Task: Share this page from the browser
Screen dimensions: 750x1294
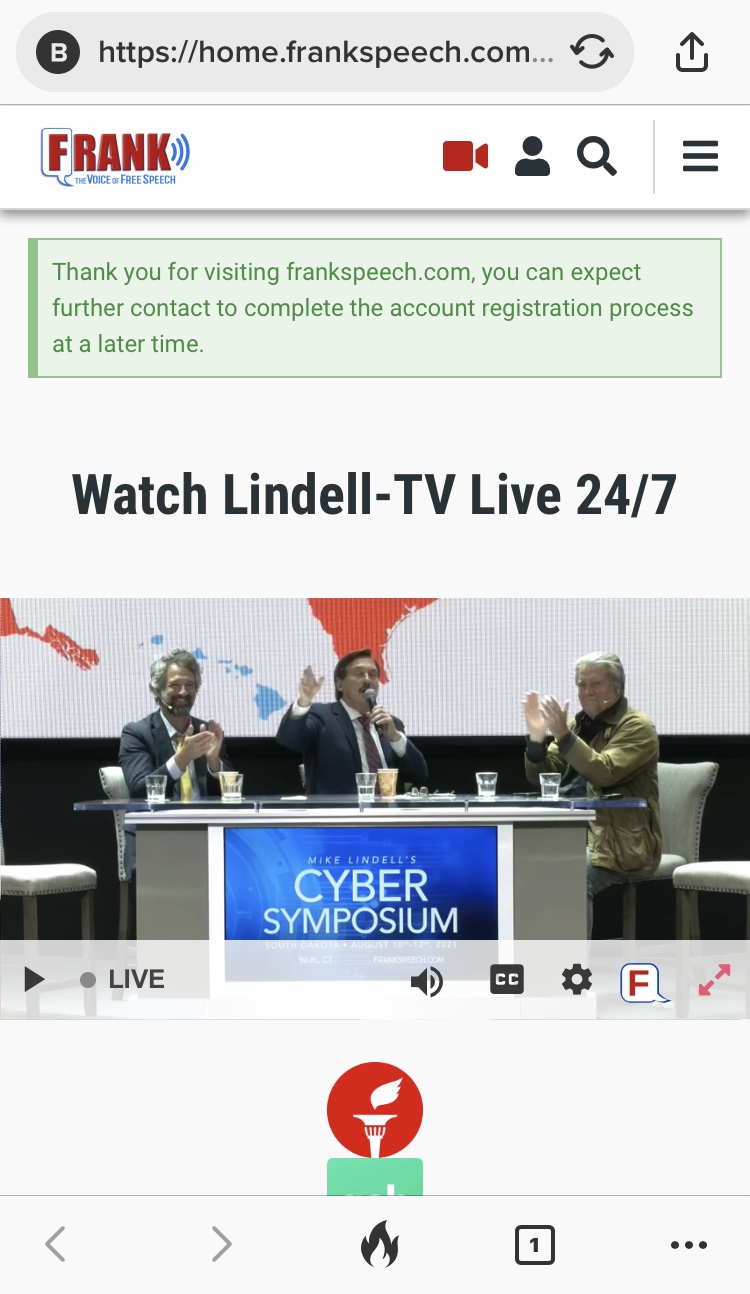Action: click(x=691, y=52)
